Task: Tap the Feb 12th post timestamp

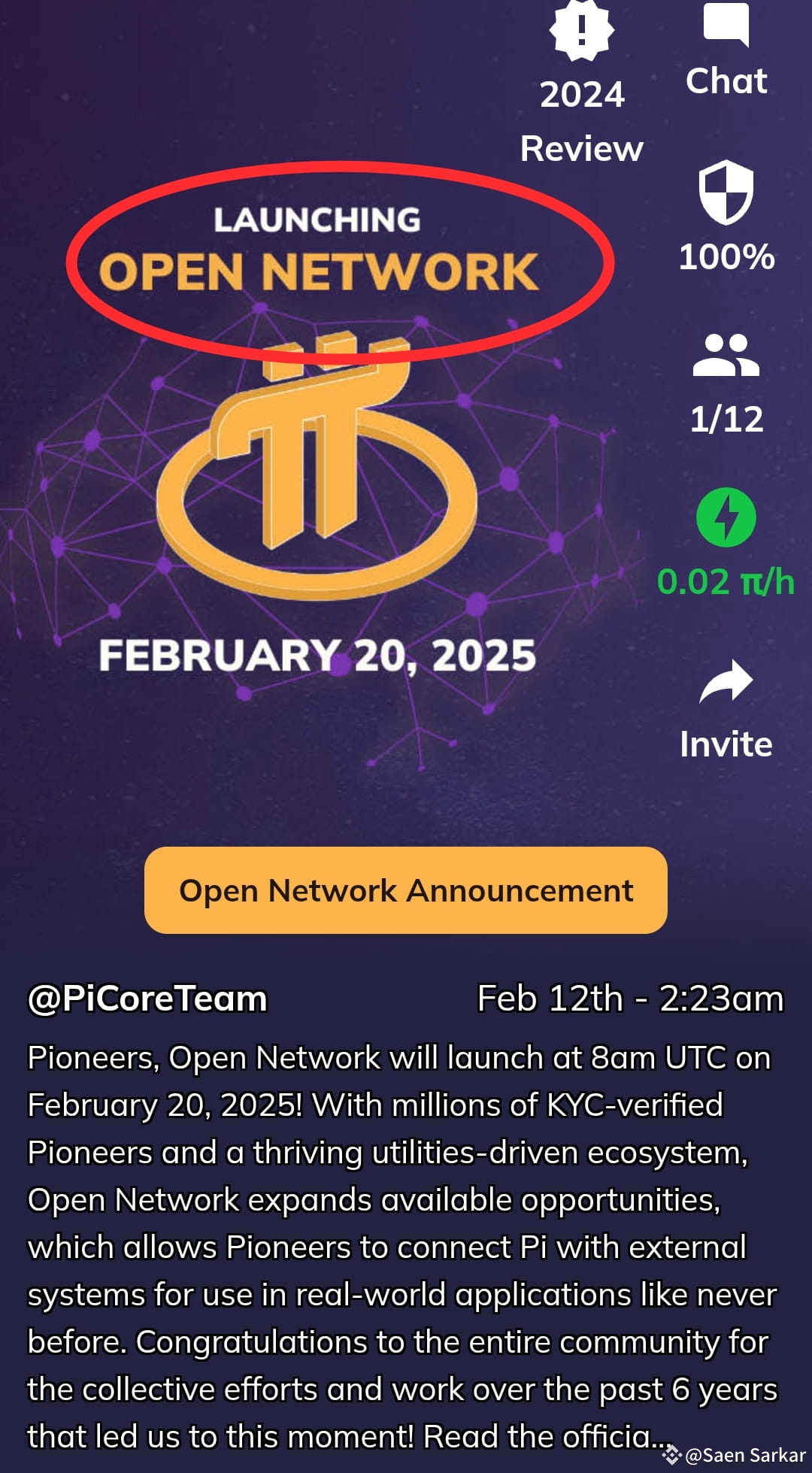Action: click(x=630, y=999)
